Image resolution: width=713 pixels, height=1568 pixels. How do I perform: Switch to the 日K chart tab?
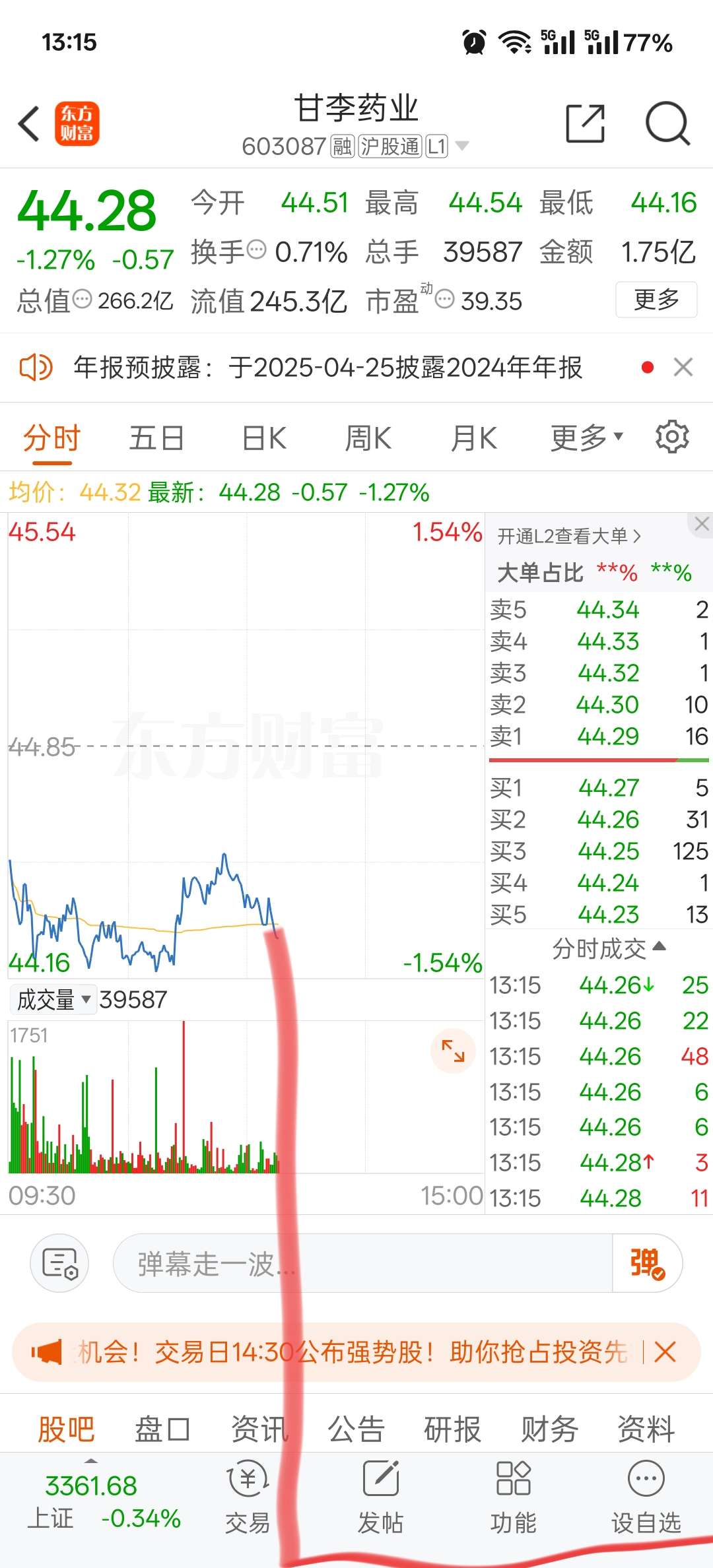point(264,438)
